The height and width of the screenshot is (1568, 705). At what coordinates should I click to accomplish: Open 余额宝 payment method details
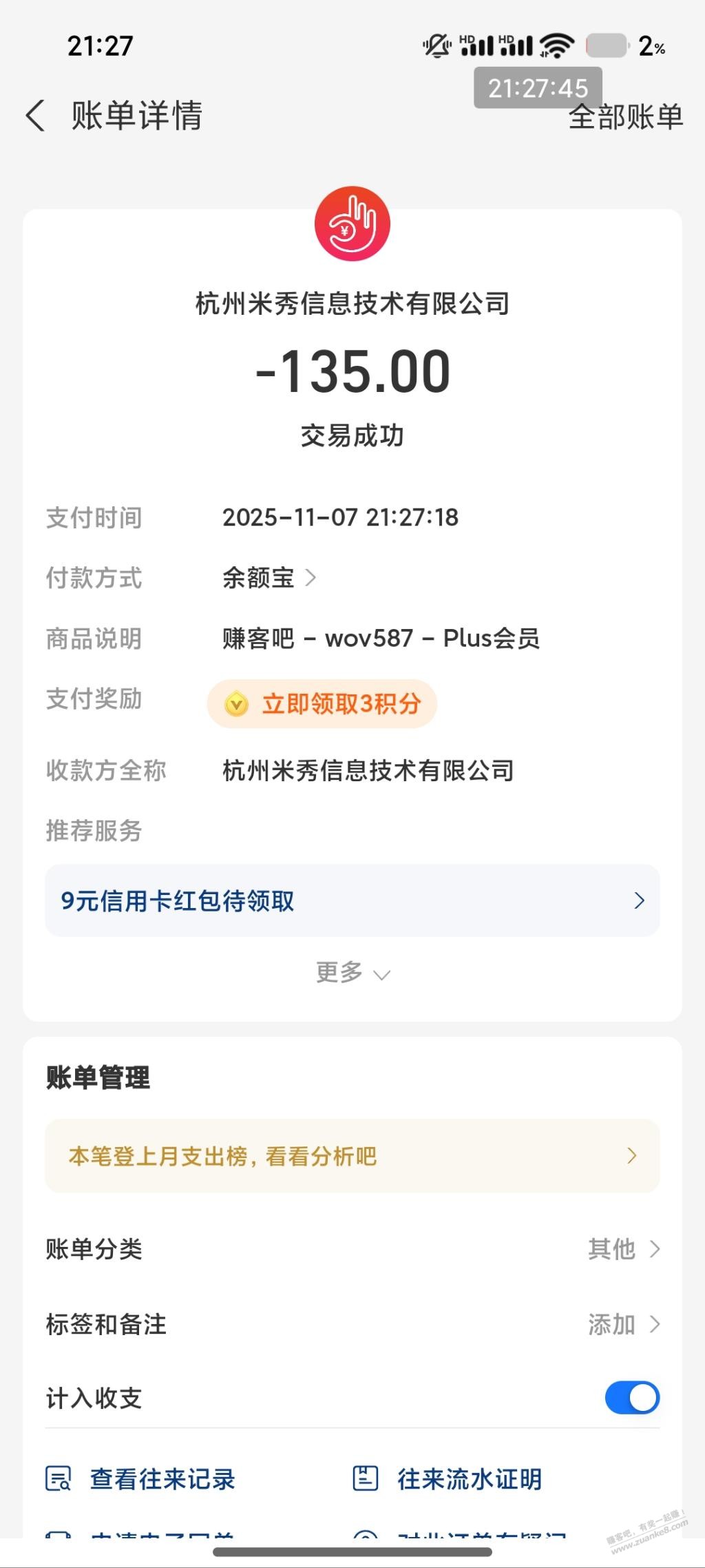click(x=269, y=577)
